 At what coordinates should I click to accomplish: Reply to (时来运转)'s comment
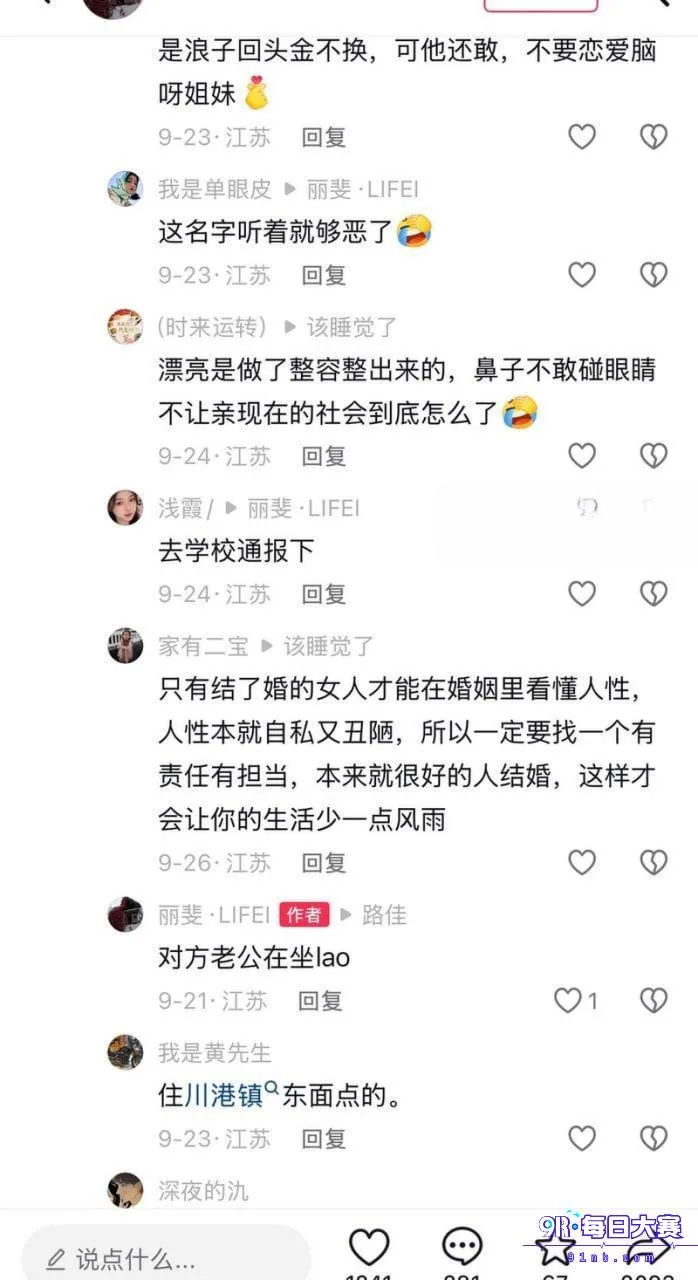pyautogui.click(x=324, y=456)
